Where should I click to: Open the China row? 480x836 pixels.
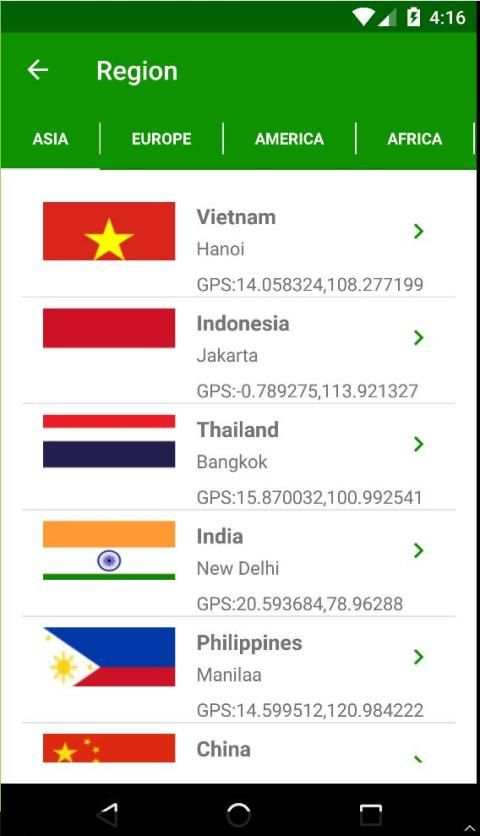click(x=238, y=753)
